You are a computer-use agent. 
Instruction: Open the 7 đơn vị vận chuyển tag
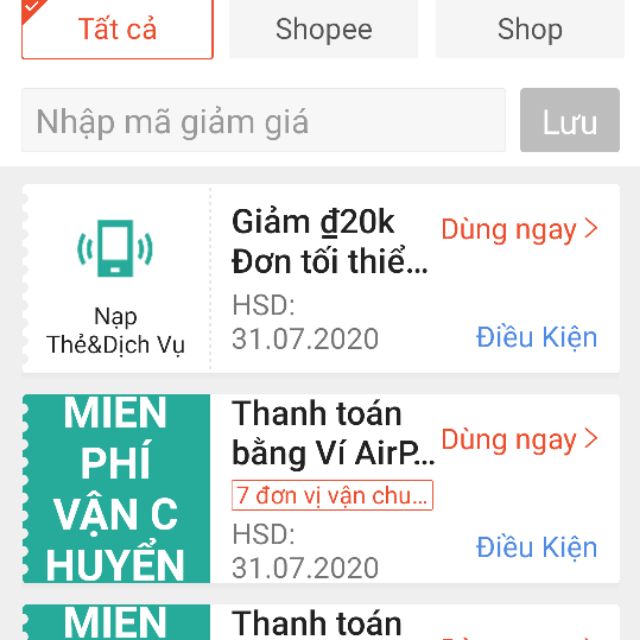[x=332, y=494]
